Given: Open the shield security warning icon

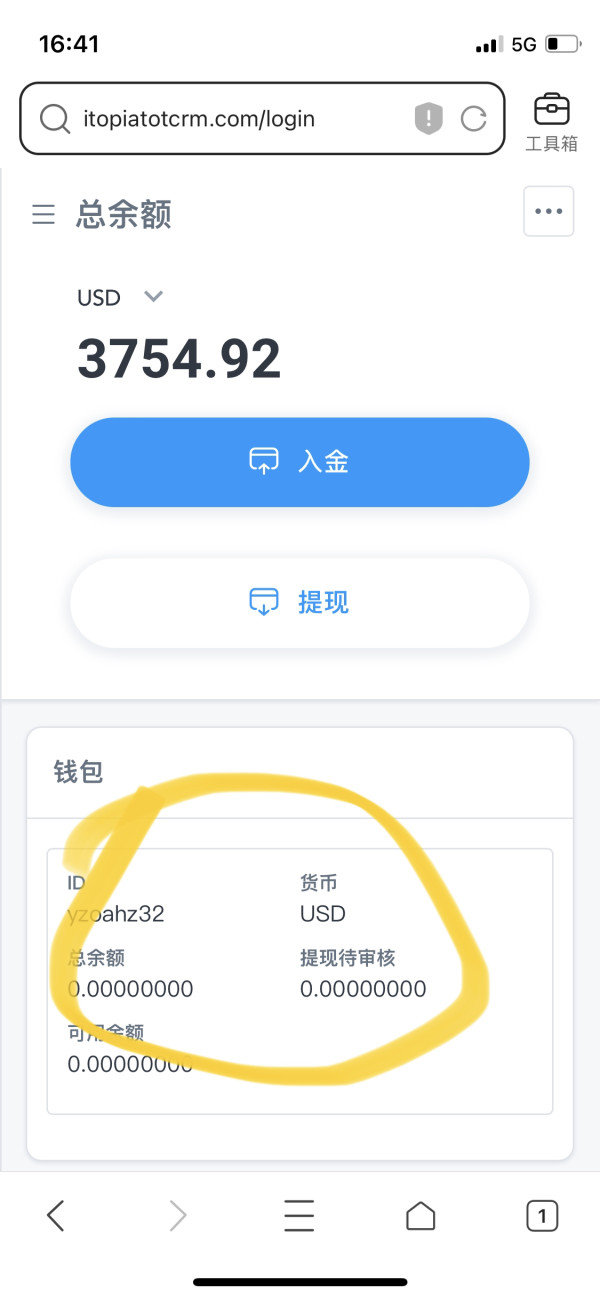Looking at the screenshot, I should (428, 120).
